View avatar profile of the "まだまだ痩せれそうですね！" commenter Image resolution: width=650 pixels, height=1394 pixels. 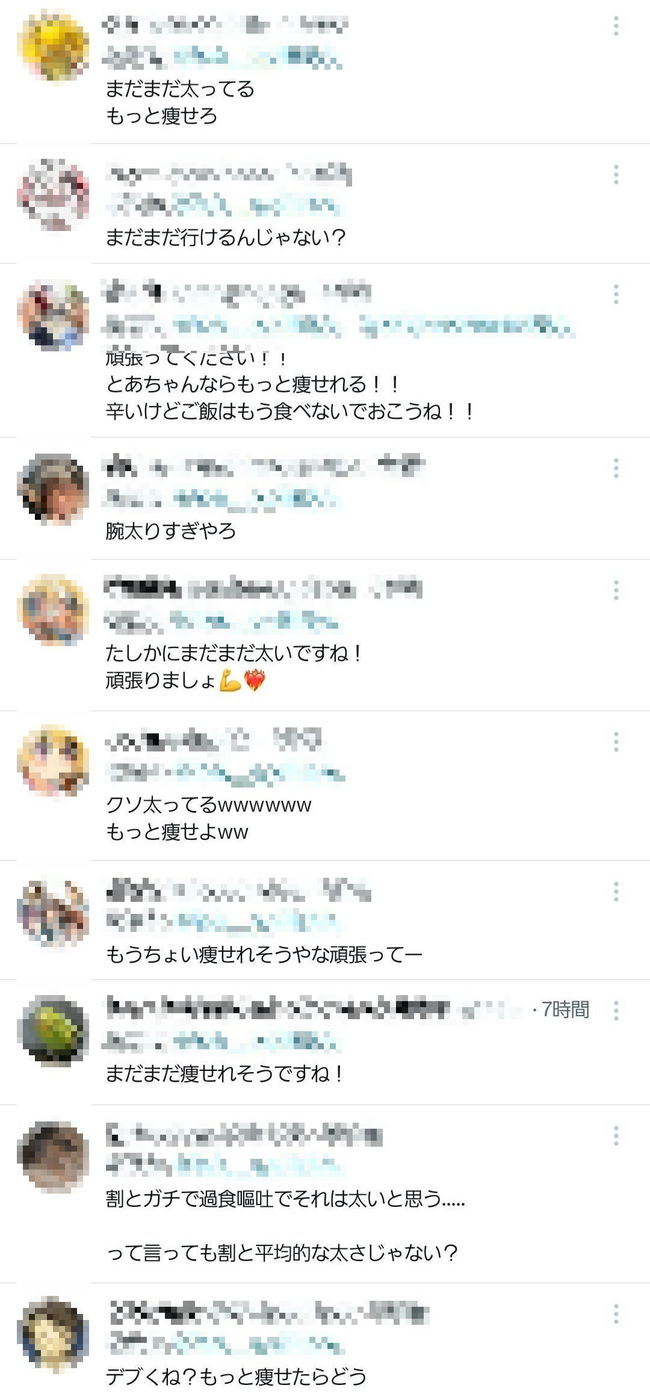(53, 1030)
